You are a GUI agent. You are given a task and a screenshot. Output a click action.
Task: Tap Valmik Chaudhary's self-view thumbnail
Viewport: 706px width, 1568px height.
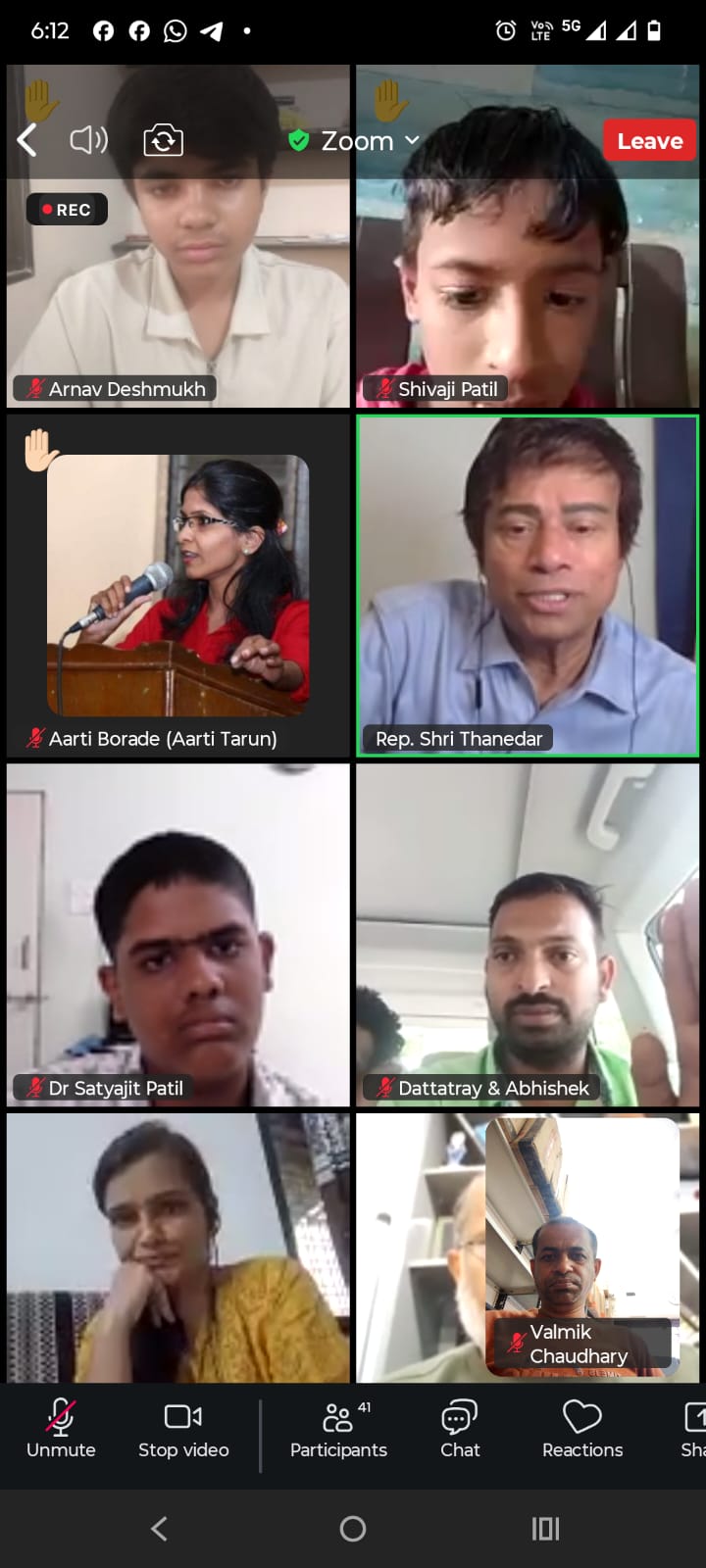tap(582, 1245)
